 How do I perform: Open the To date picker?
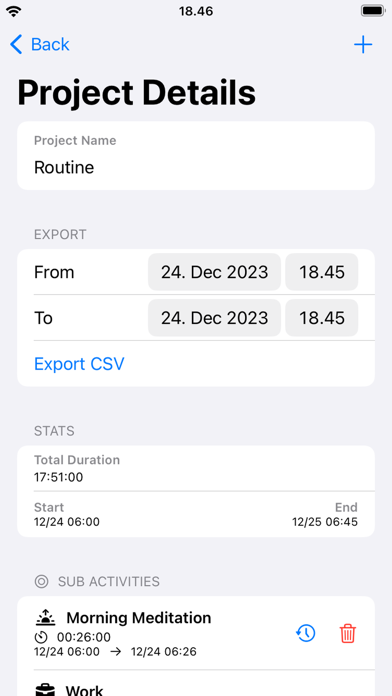[x=214, y=318]
